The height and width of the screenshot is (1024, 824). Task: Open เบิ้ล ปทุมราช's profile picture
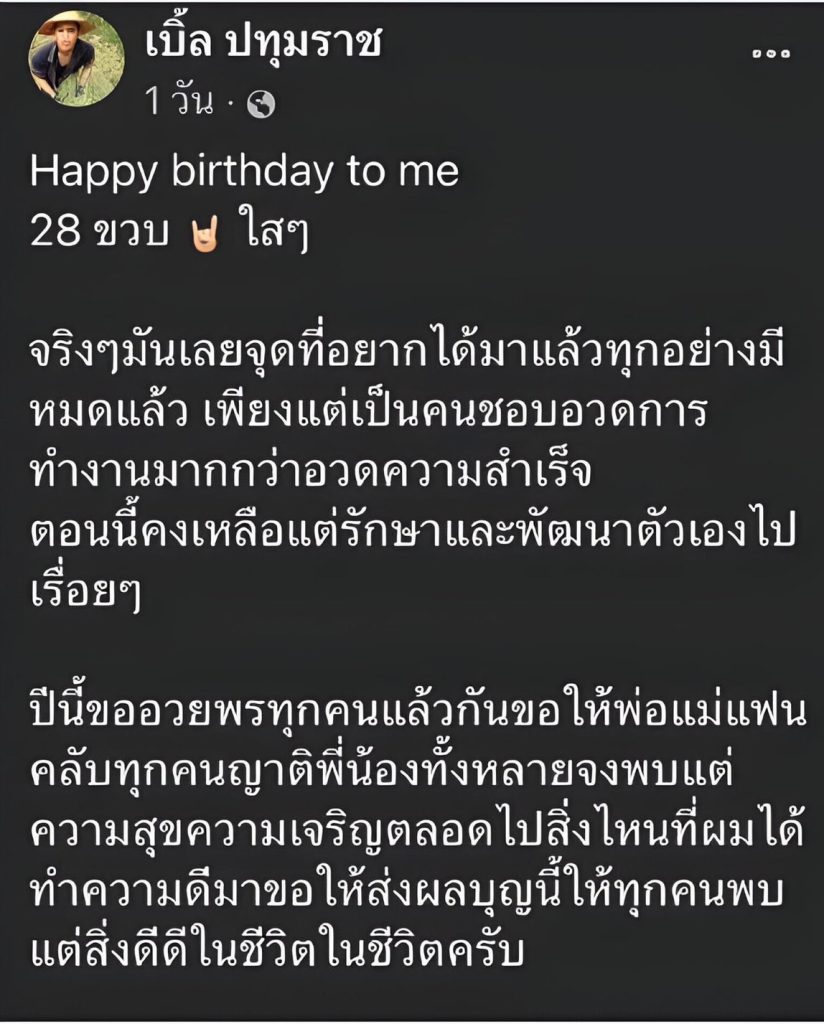tap(62, 60)
